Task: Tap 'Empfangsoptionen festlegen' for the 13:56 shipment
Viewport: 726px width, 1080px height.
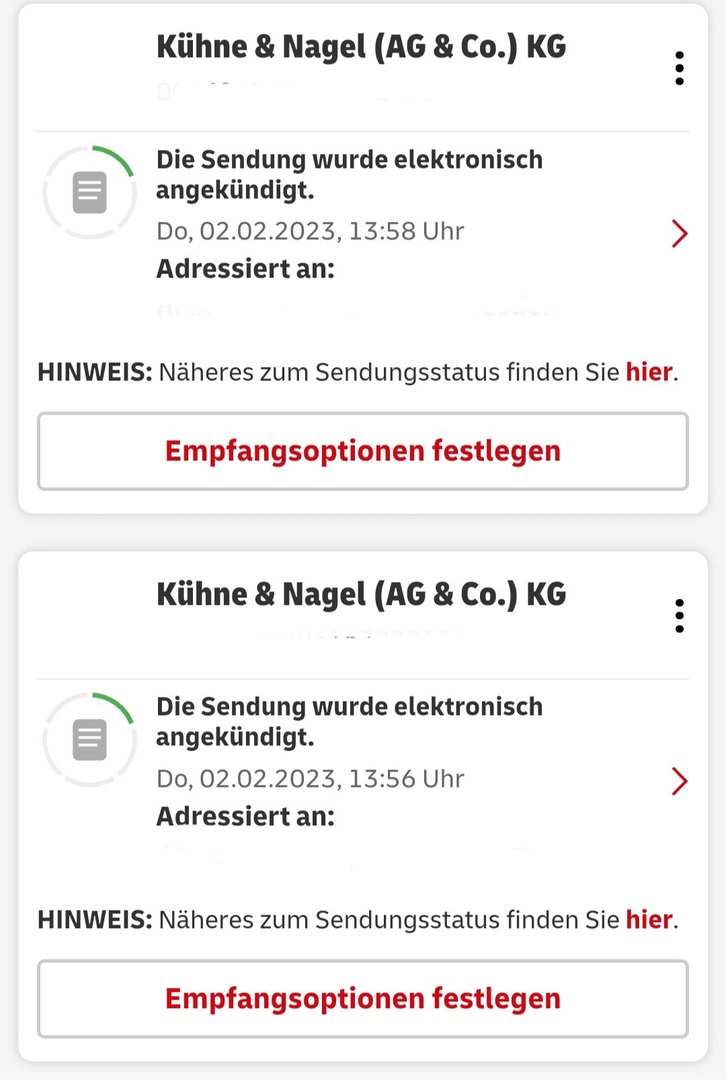Action: click(363, 998)
